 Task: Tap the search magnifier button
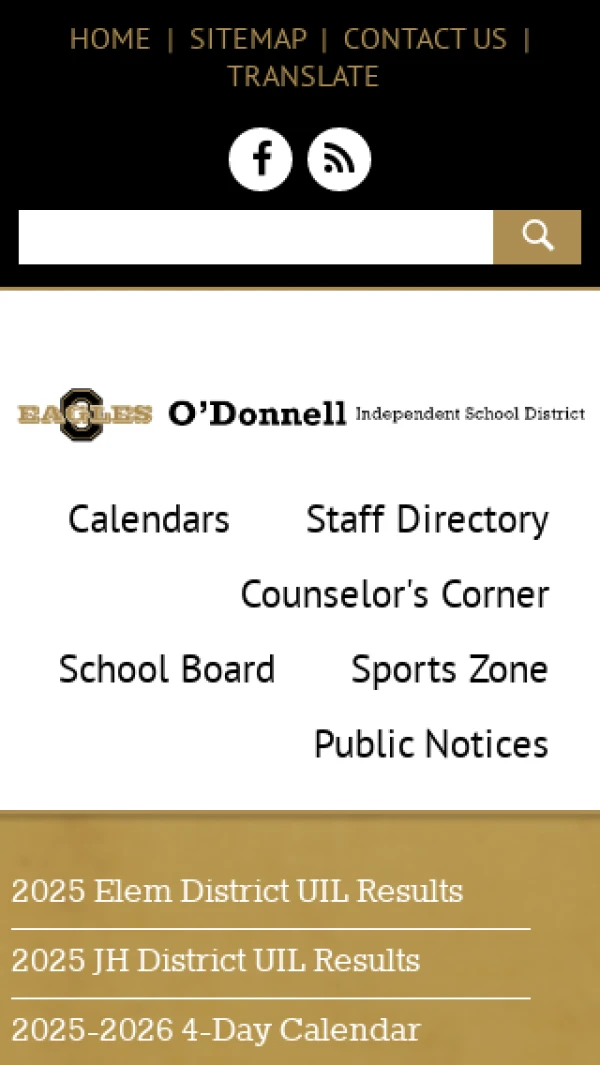(x=537, y=237)
